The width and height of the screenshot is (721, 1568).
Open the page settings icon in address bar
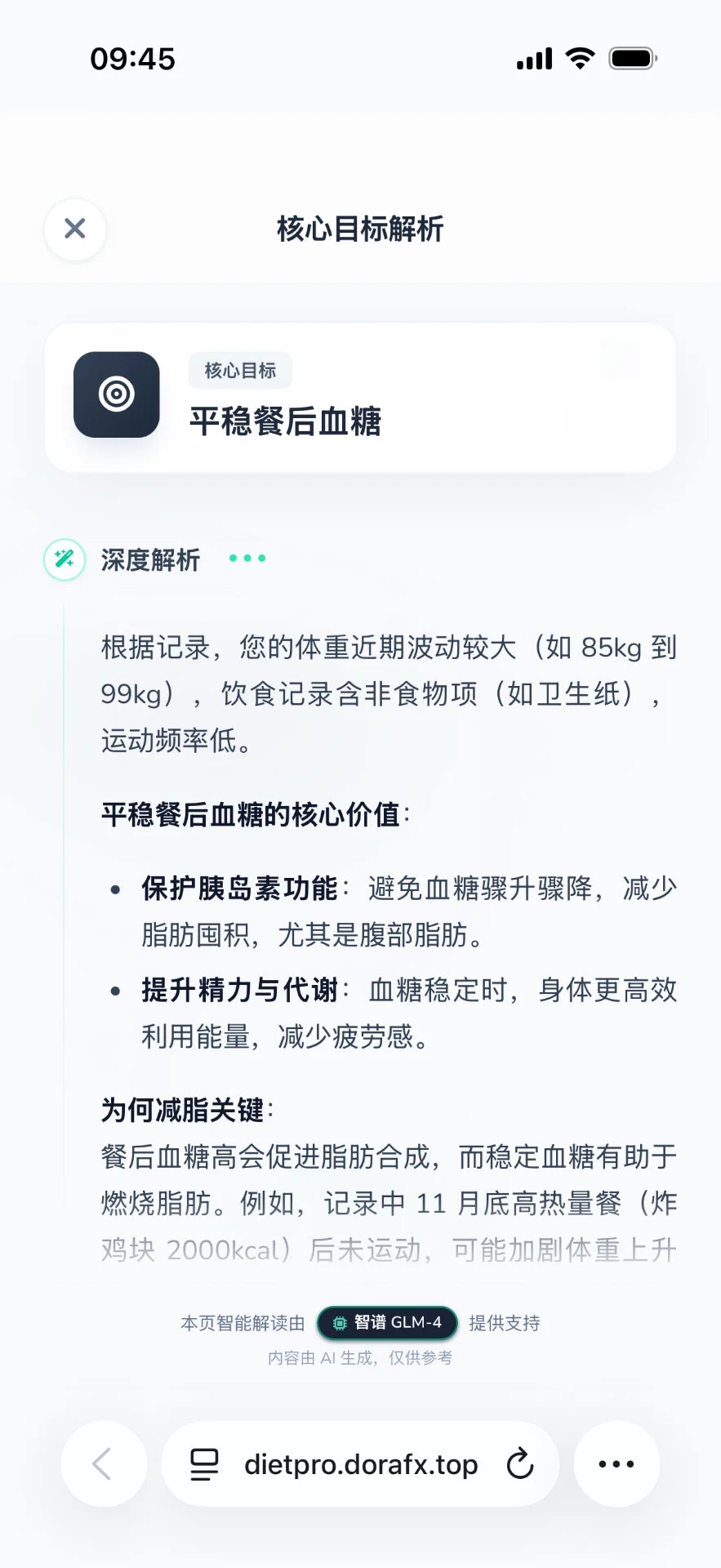click(x=204, y=1464)
